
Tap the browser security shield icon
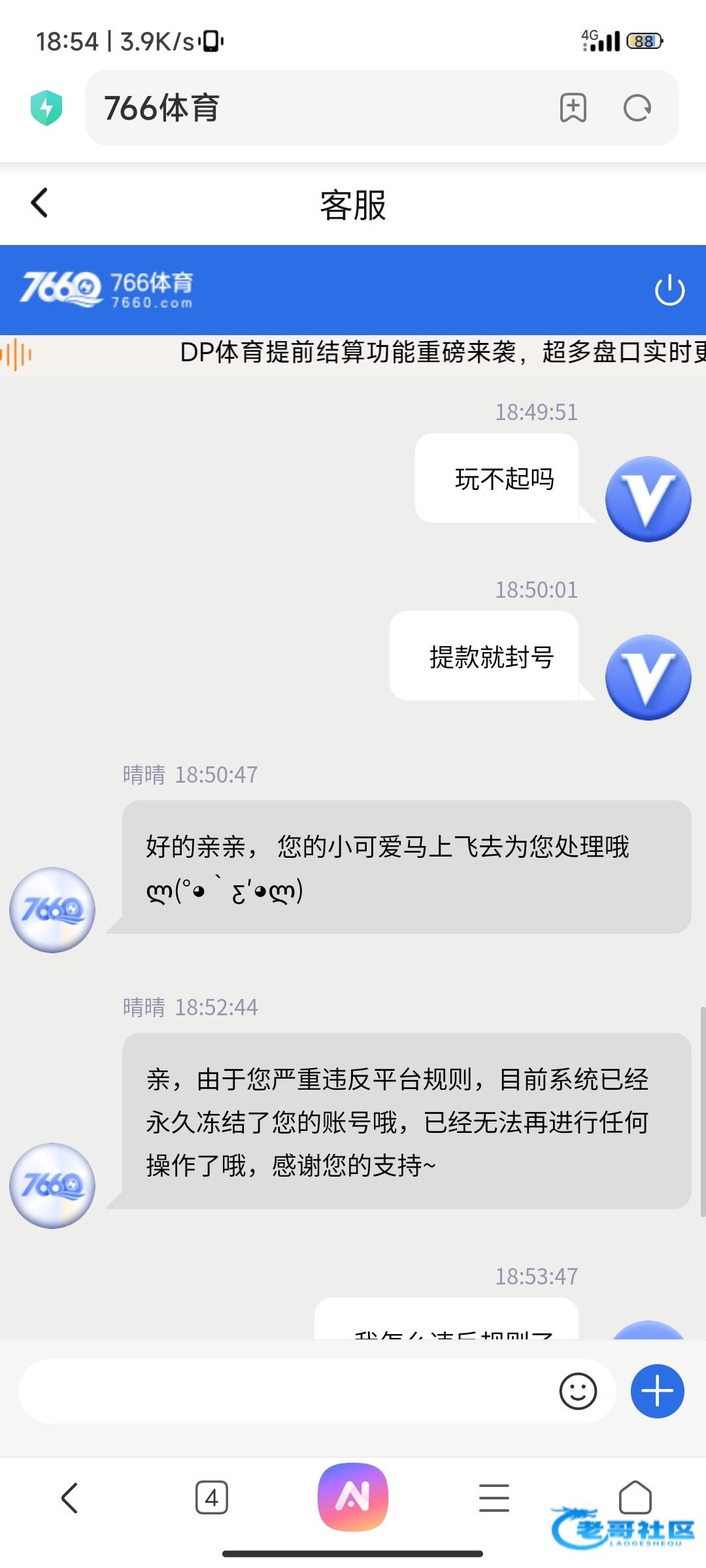click(x=46, y=108)
